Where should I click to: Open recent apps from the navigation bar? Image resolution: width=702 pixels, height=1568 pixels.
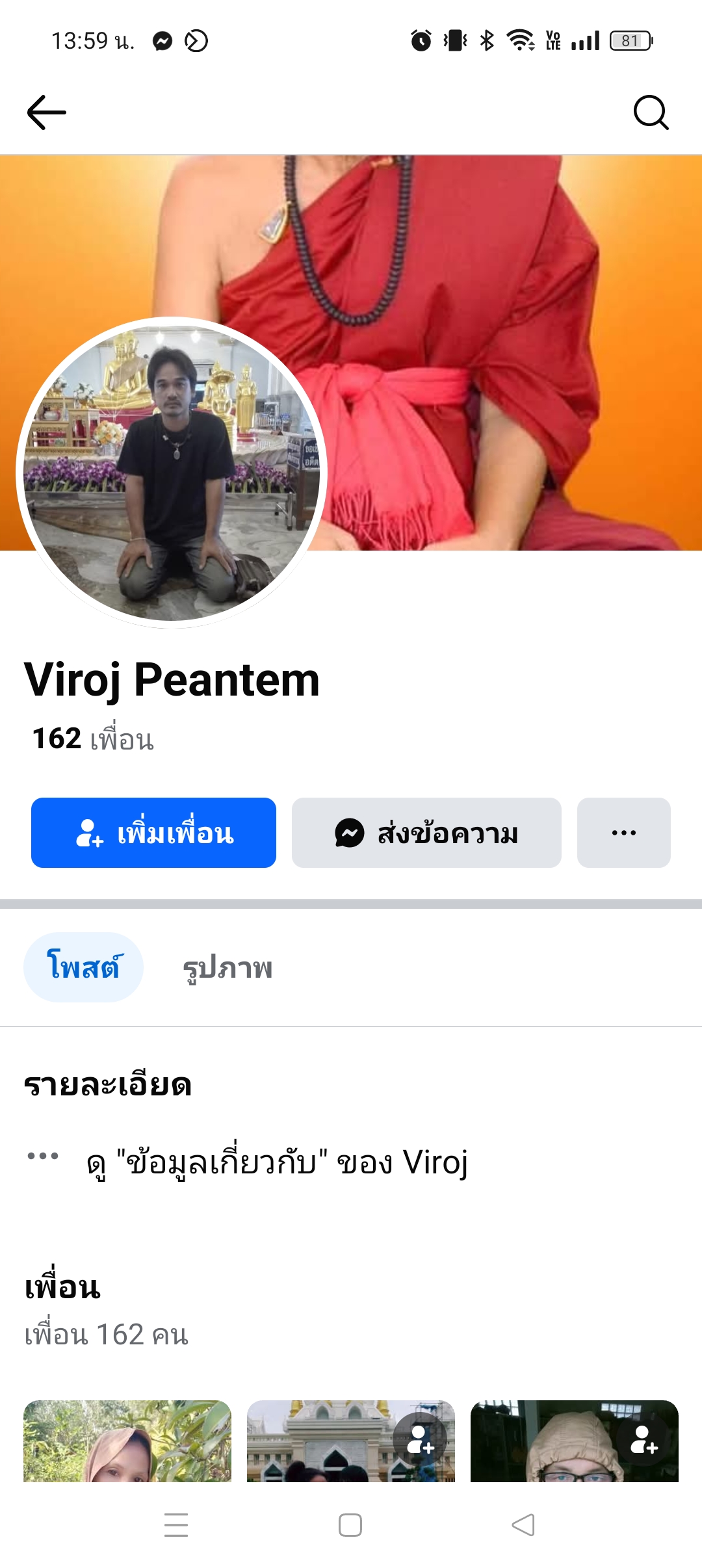pos(176,1525)
